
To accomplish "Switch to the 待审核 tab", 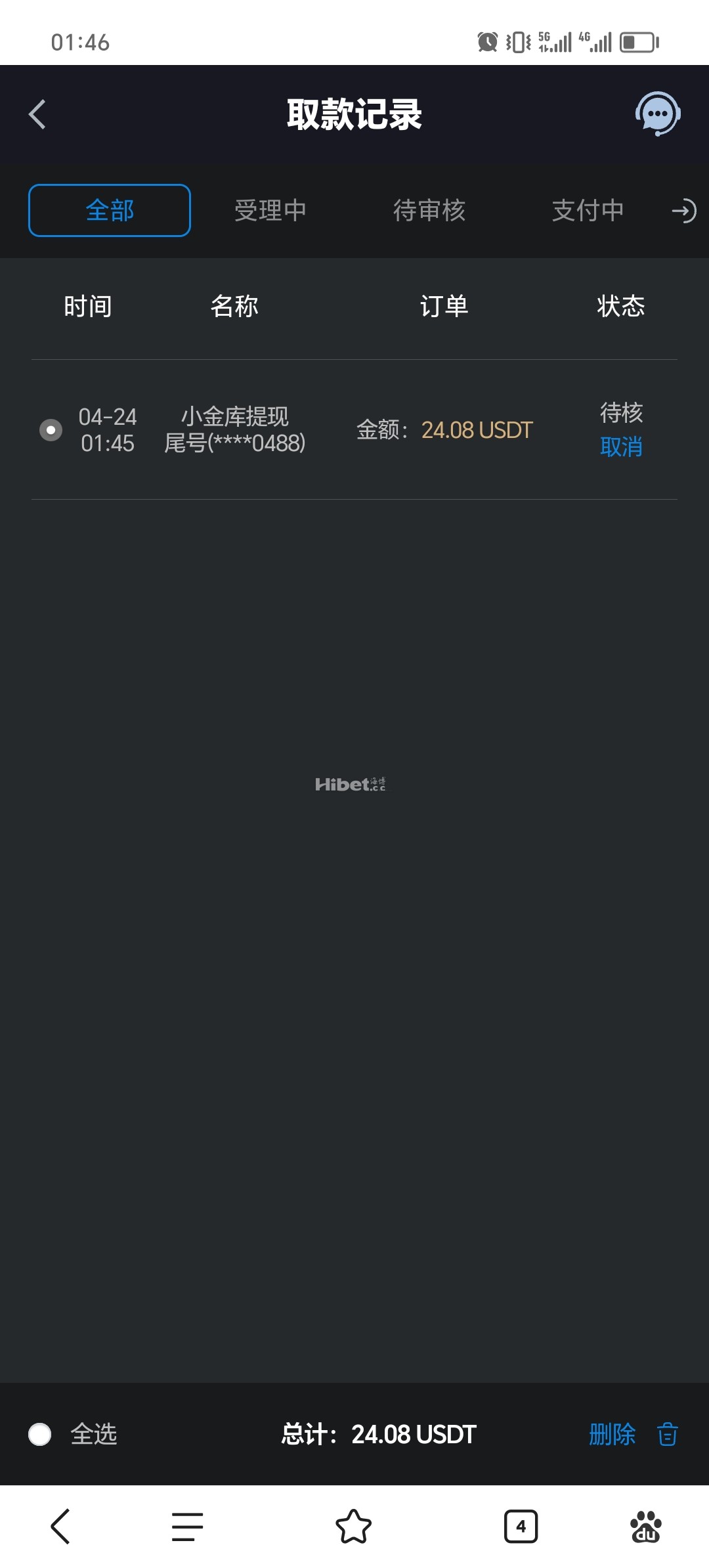I will click(429, 211).
